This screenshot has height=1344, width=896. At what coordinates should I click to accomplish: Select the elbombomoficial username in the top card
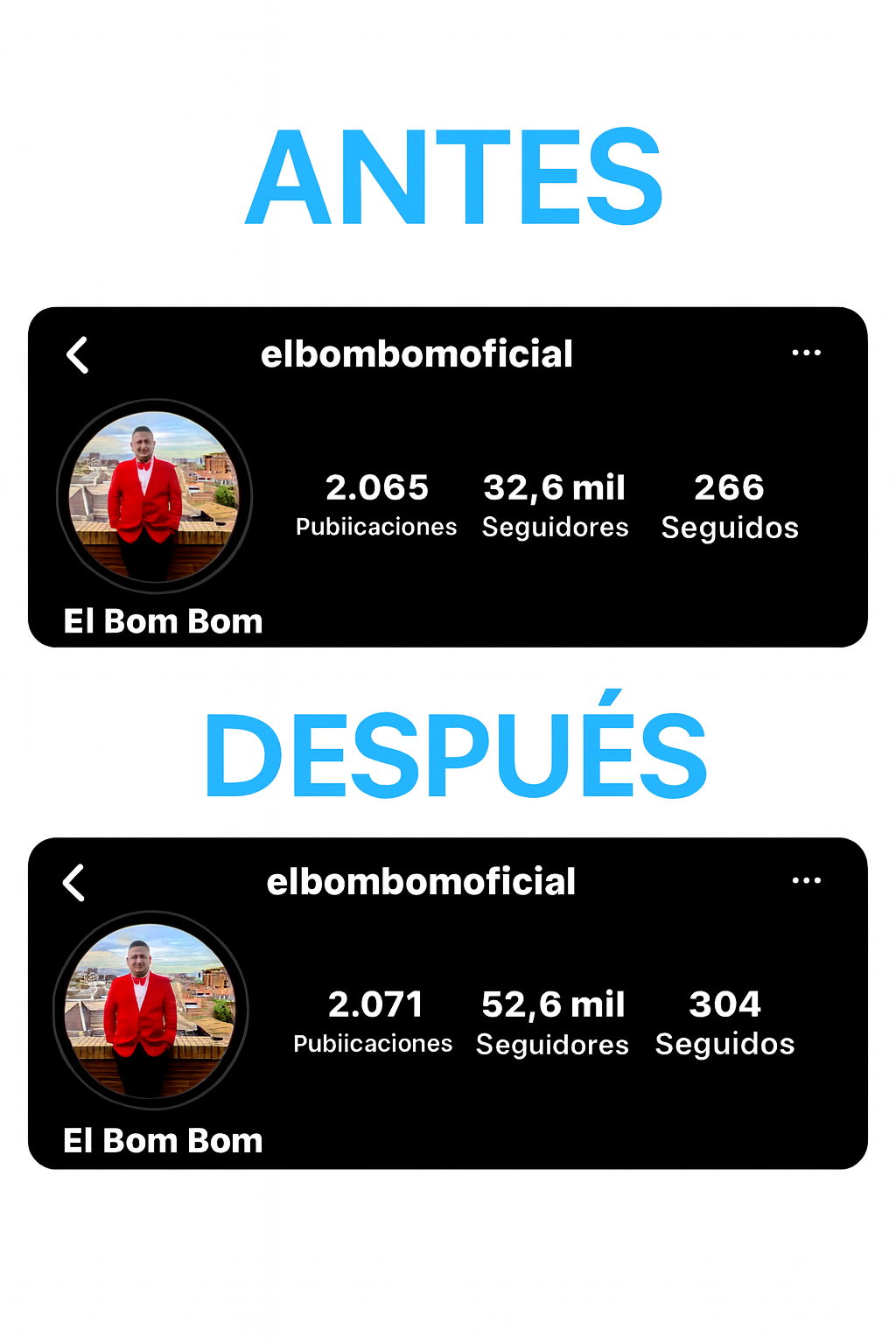417,353
